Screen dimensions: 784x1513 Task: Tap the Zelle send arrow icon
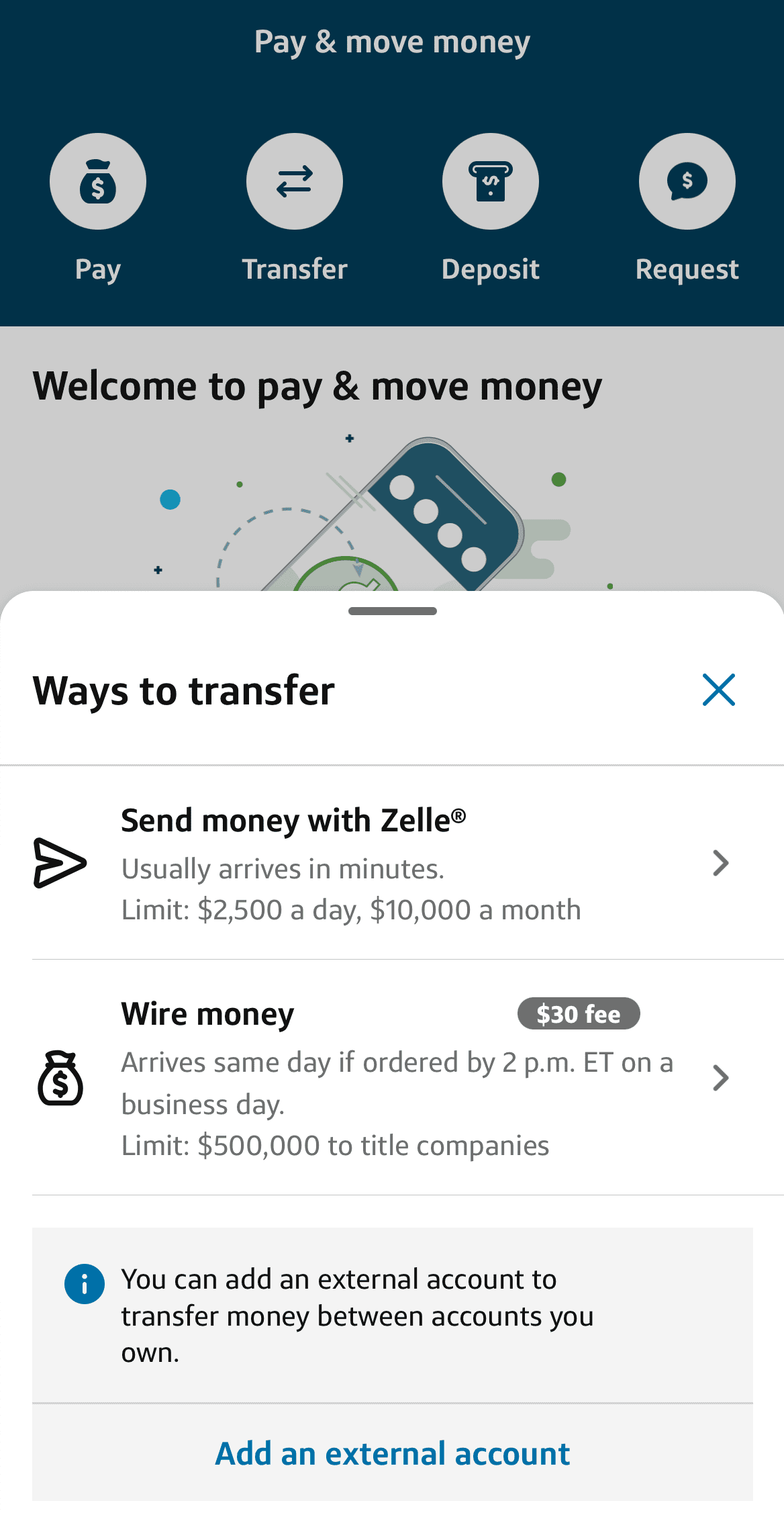pos(58,864)
